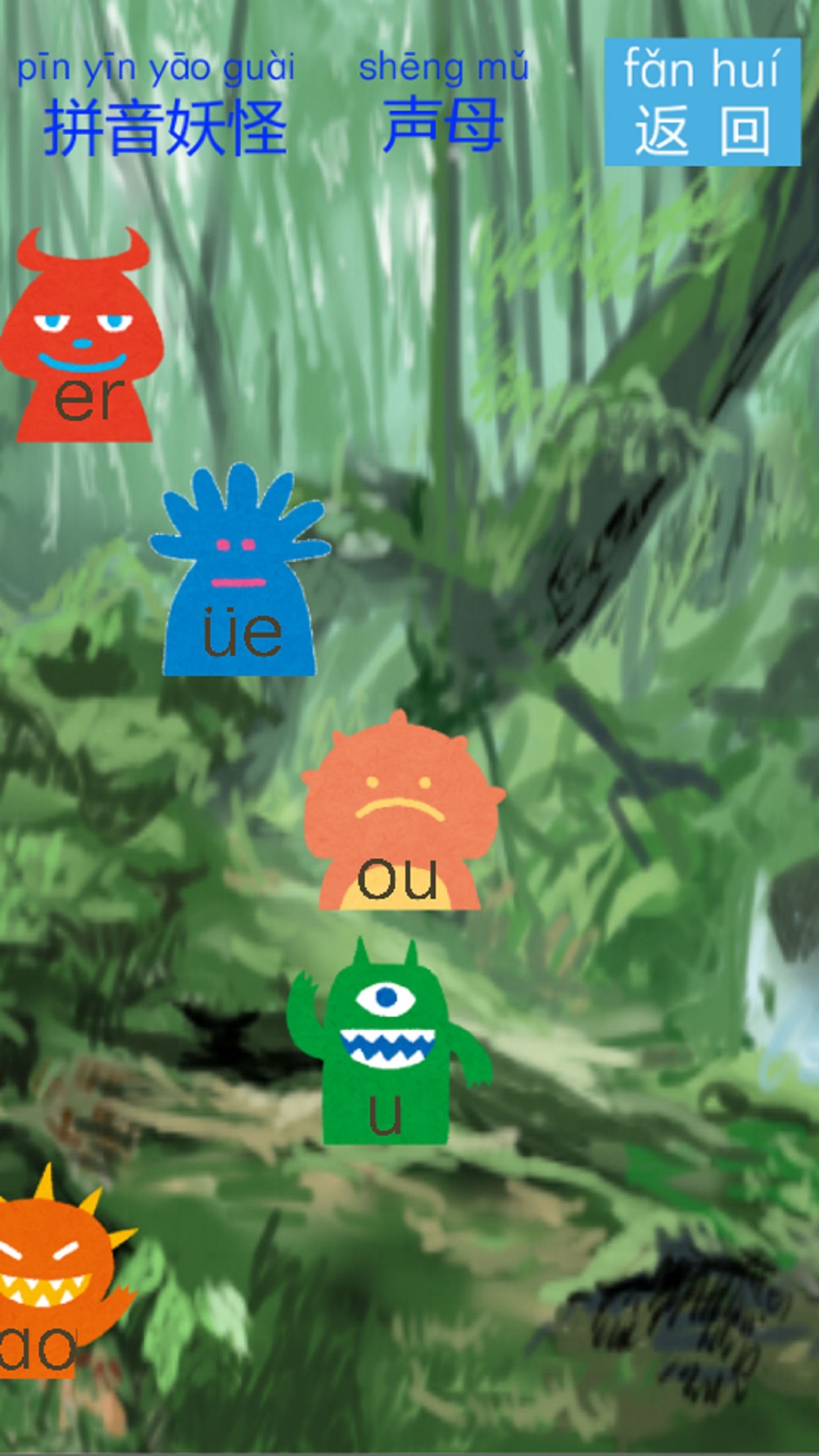Viewport: 819px width, 1456px height.
Task: Tap the 返回 back button
Action: tap(701, 102)
